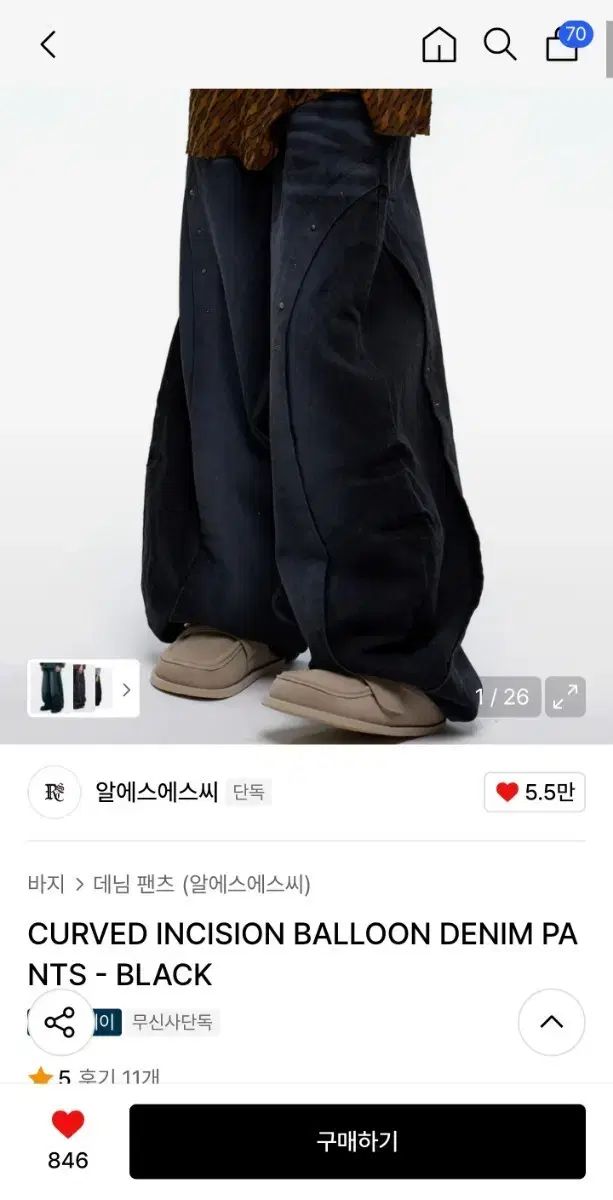Screen dimensions: 613x1200
Task: Open the 바지 category breadcrumb
Action: coord(46,884)
